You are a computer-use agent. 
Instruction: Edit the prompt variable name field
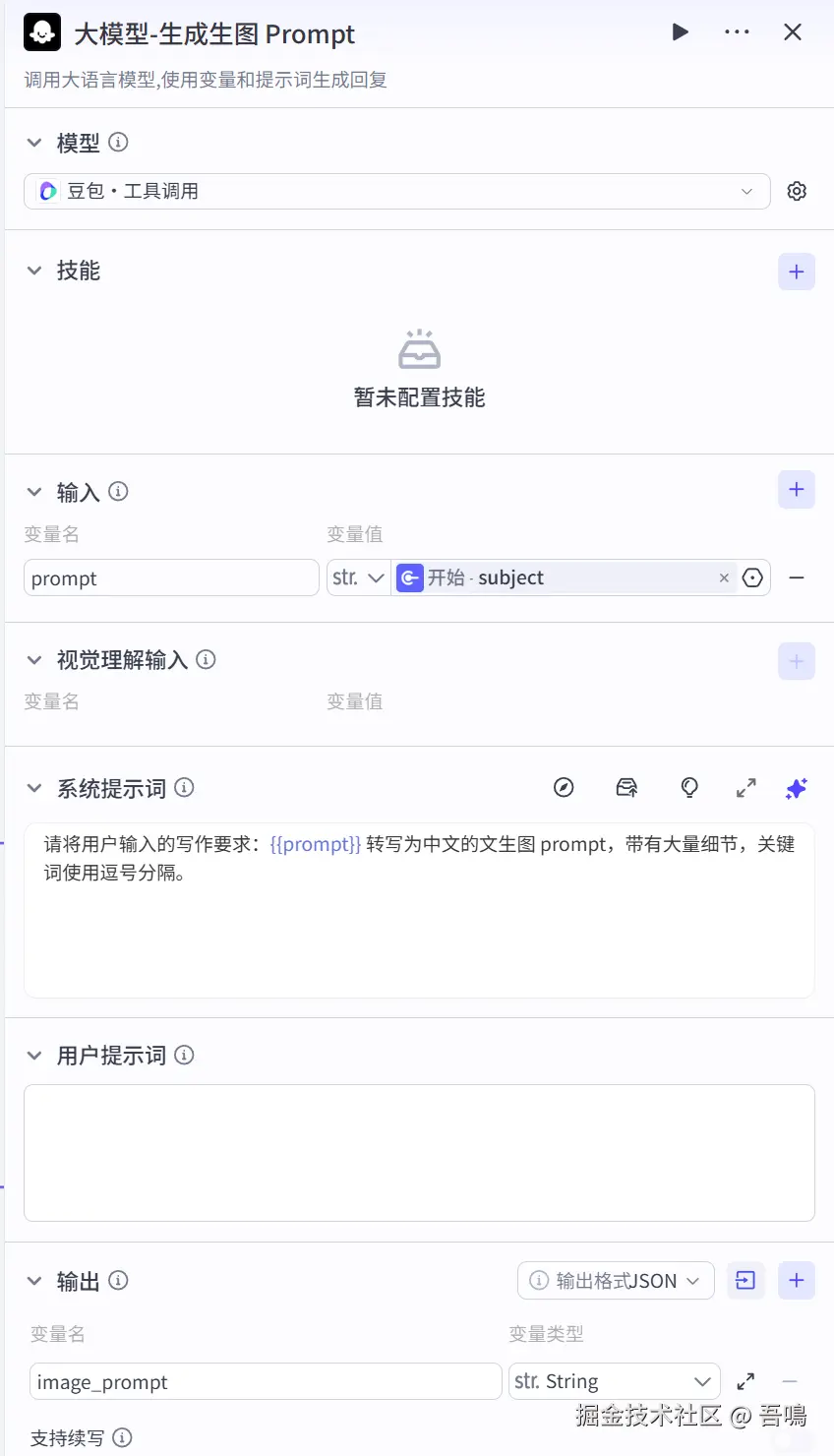(x=171, y=578)
